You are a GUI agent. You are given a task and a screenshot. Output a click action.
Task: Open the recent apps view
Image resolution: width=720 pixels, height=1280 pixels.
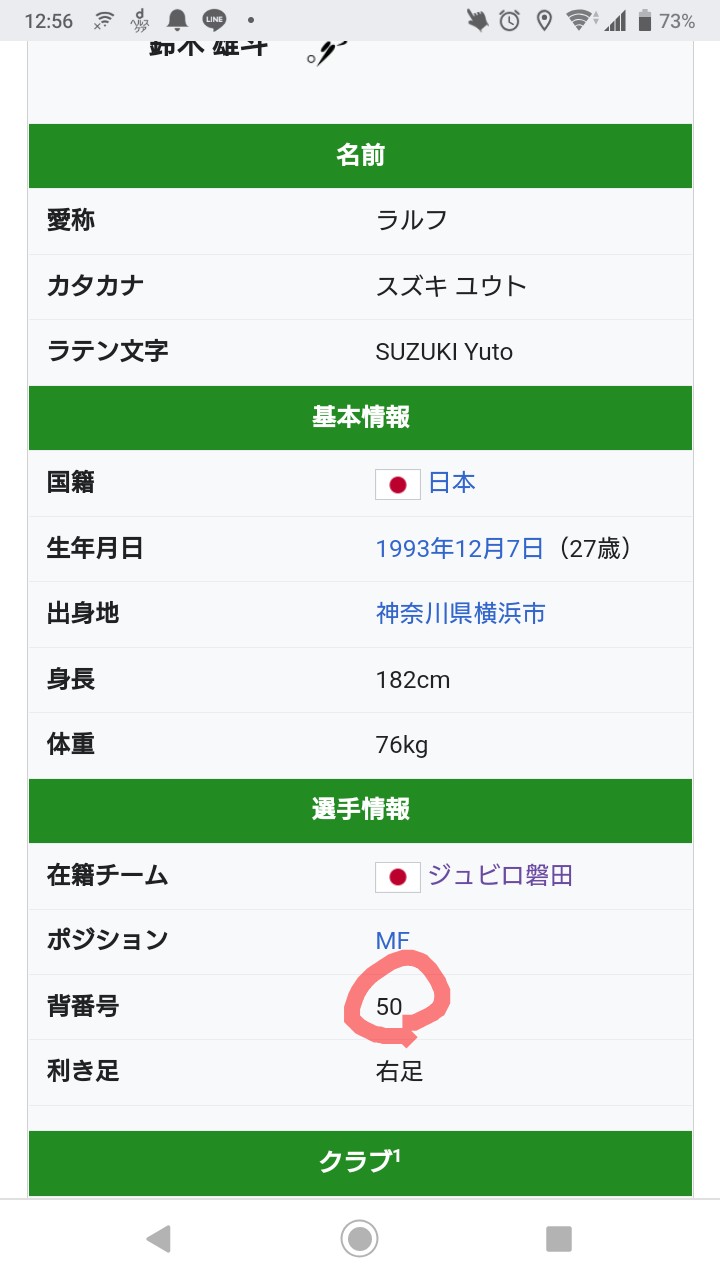pyautogui.click(x=559, y=1239)
